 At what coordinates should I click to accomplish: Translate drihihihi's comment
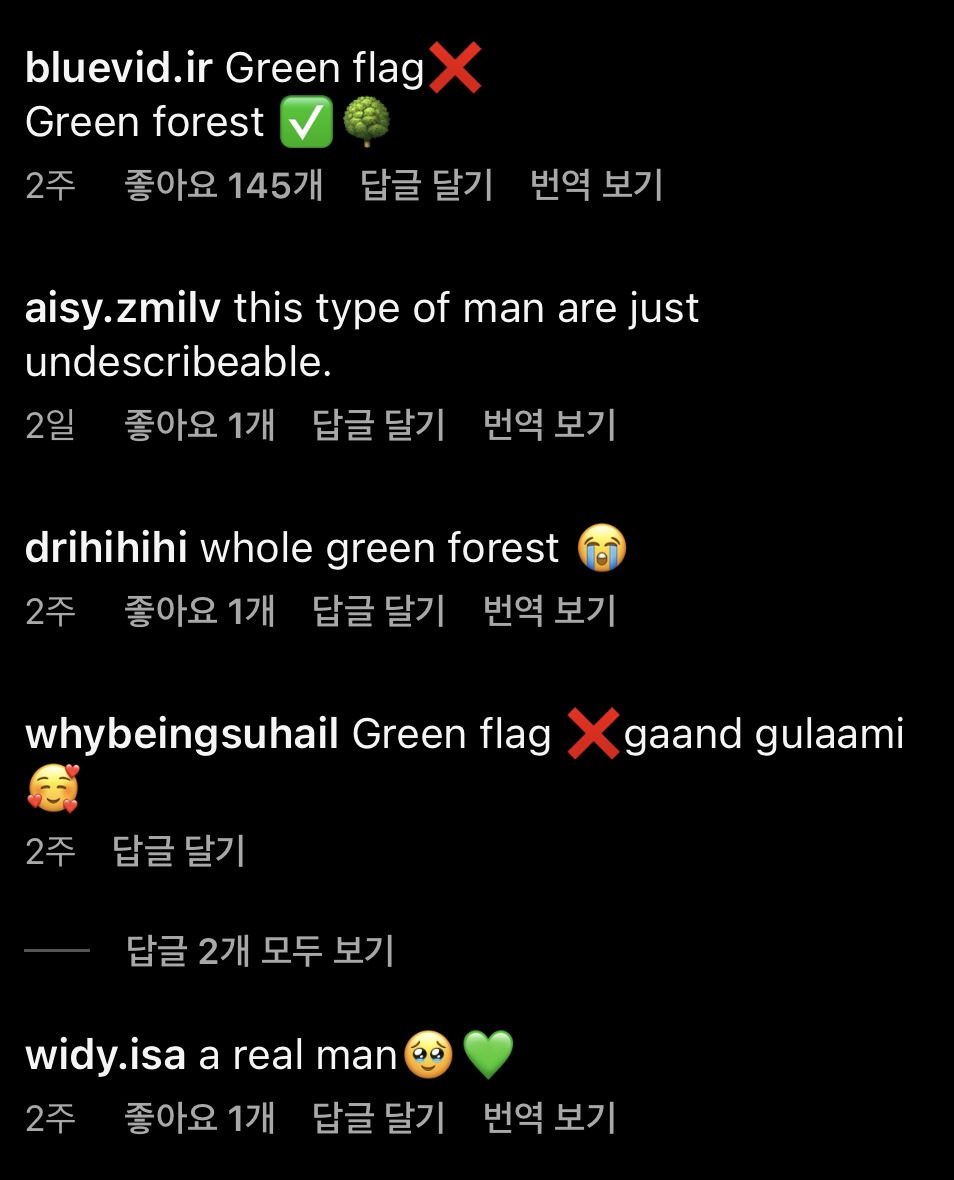point(549,611)
